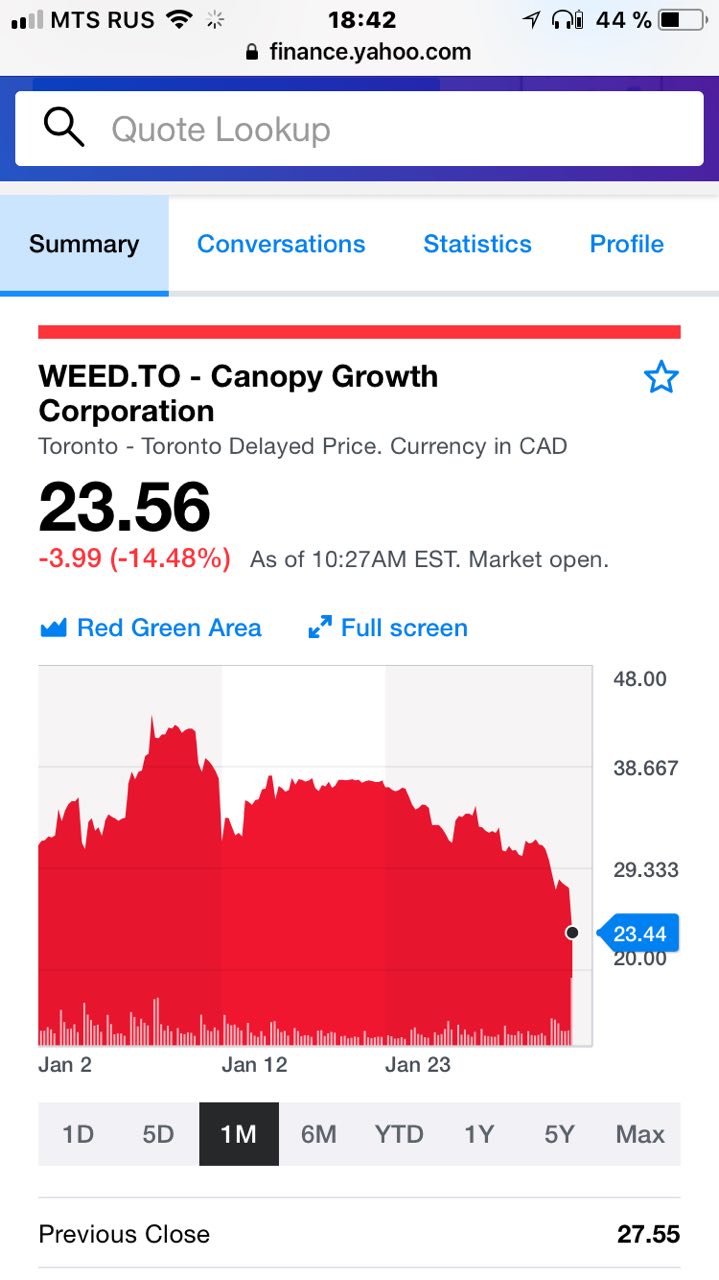
Task: Select the Max chart range
Action: pos(640,1134)
